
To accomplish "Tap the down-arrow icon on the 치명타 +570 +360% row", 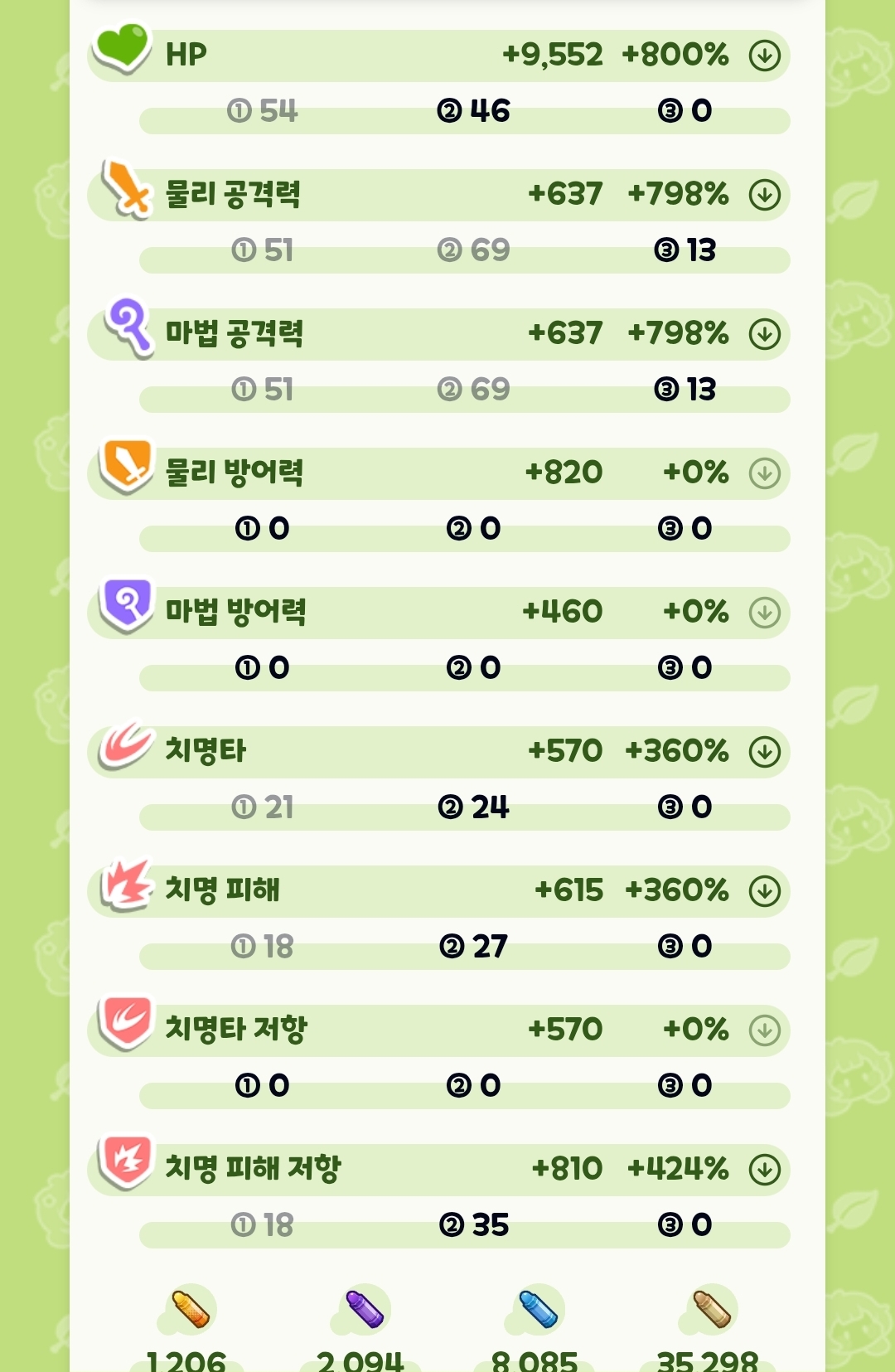I will point(764,752).
